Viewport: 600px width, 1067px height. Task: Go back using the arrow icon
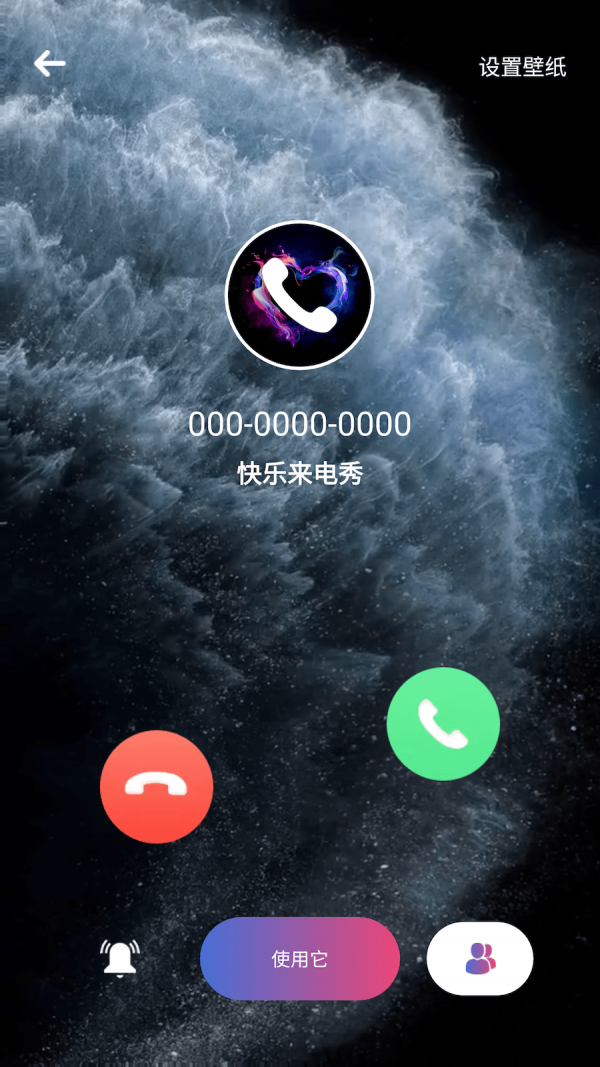49,64
